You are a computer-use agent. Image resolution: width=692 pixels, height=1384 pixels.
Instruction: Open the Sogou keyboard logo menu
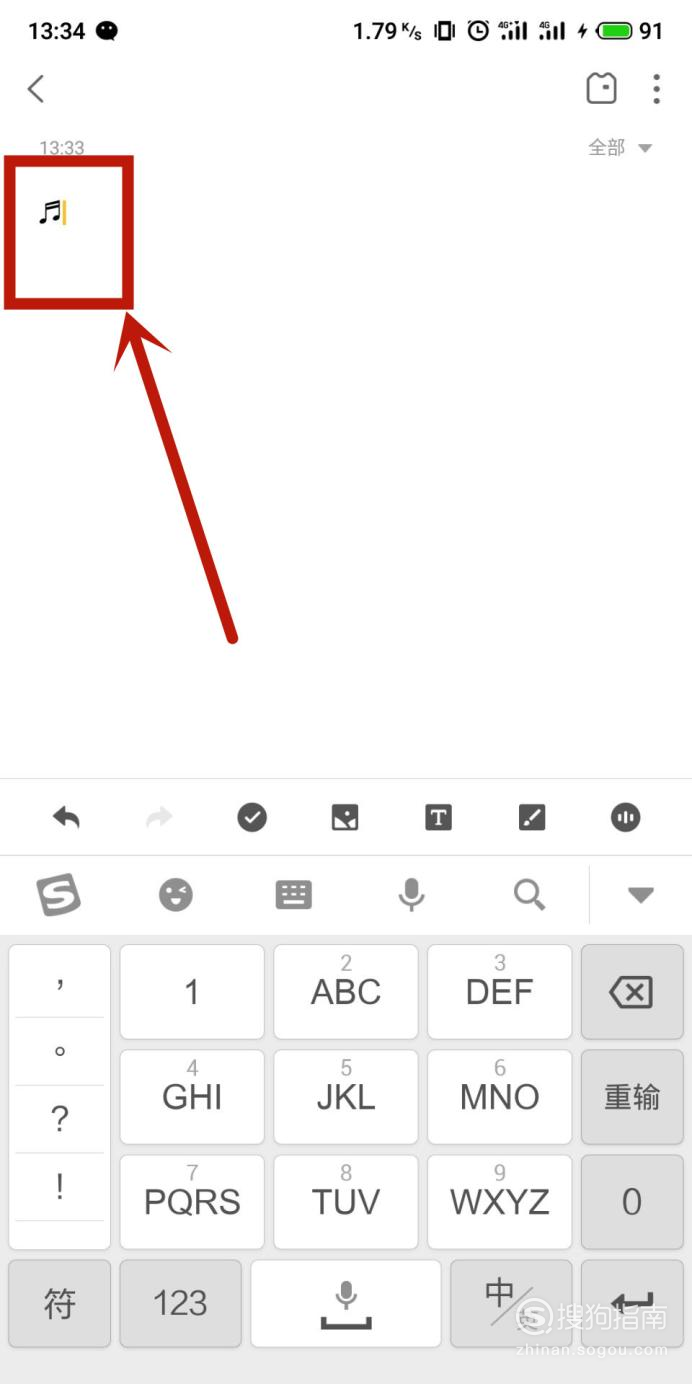coord(59,894)
